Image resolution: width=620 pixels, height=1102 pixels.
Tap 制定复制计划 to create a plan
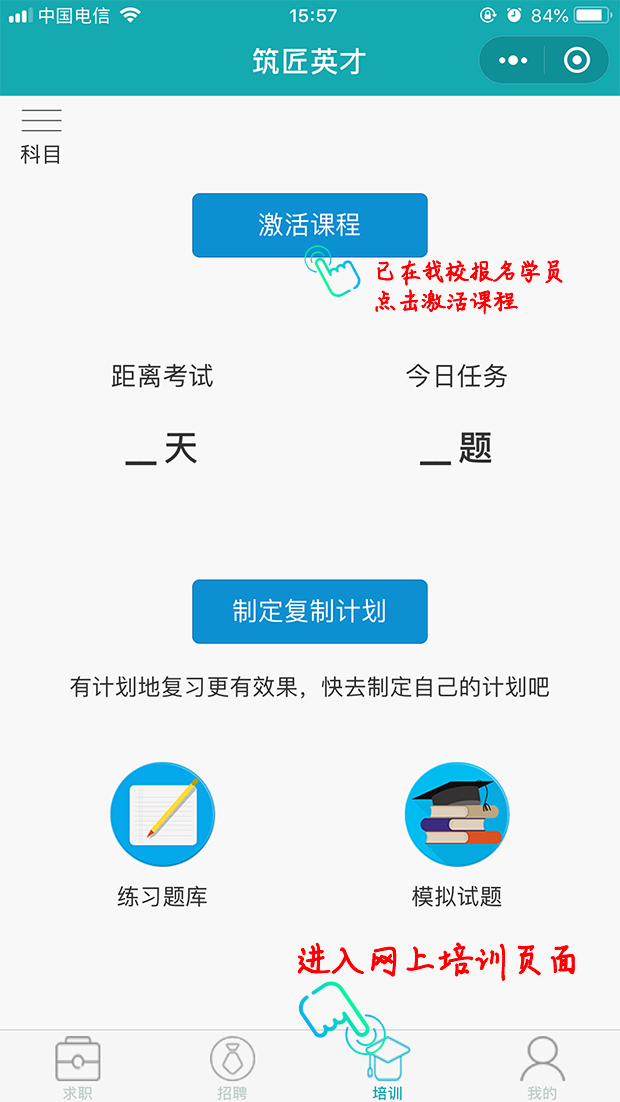[x=309, y=611]
